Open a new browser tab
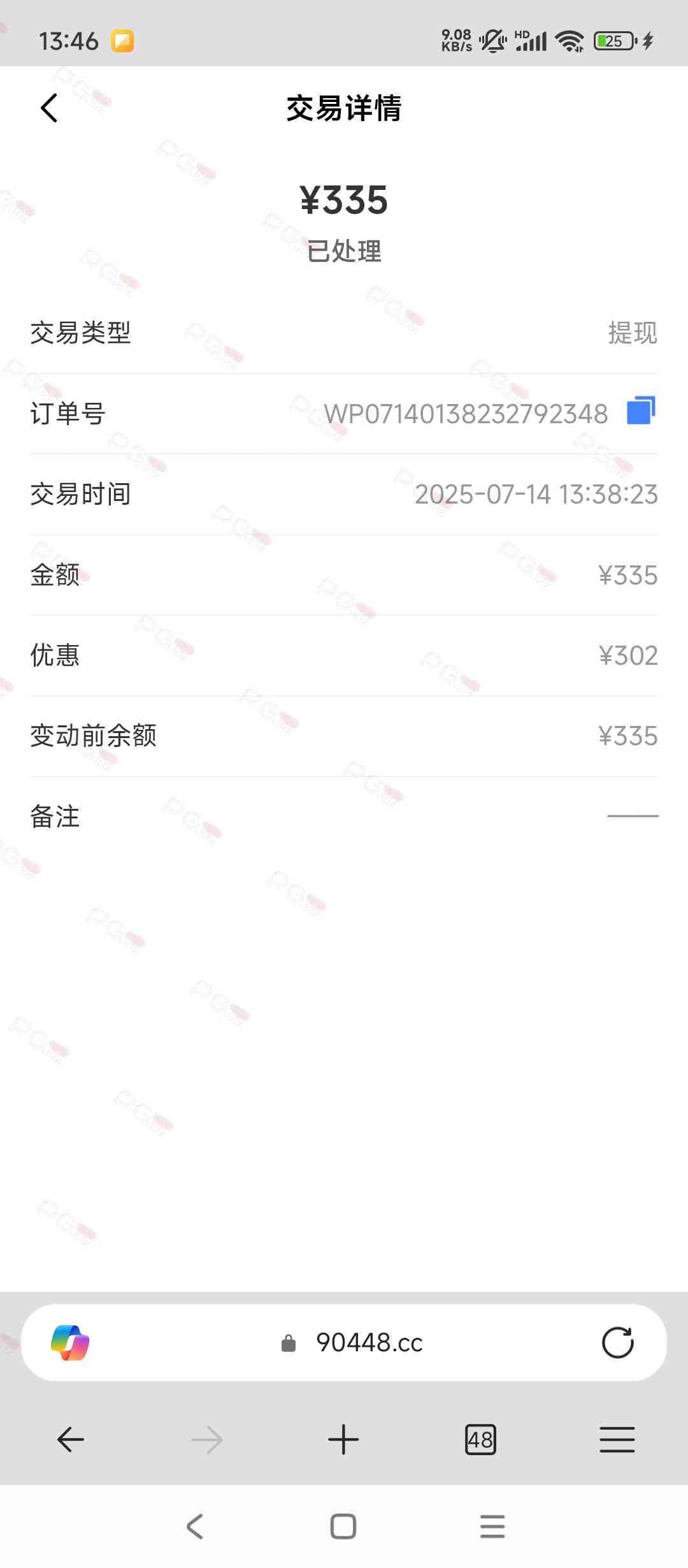 point(343,1439)
